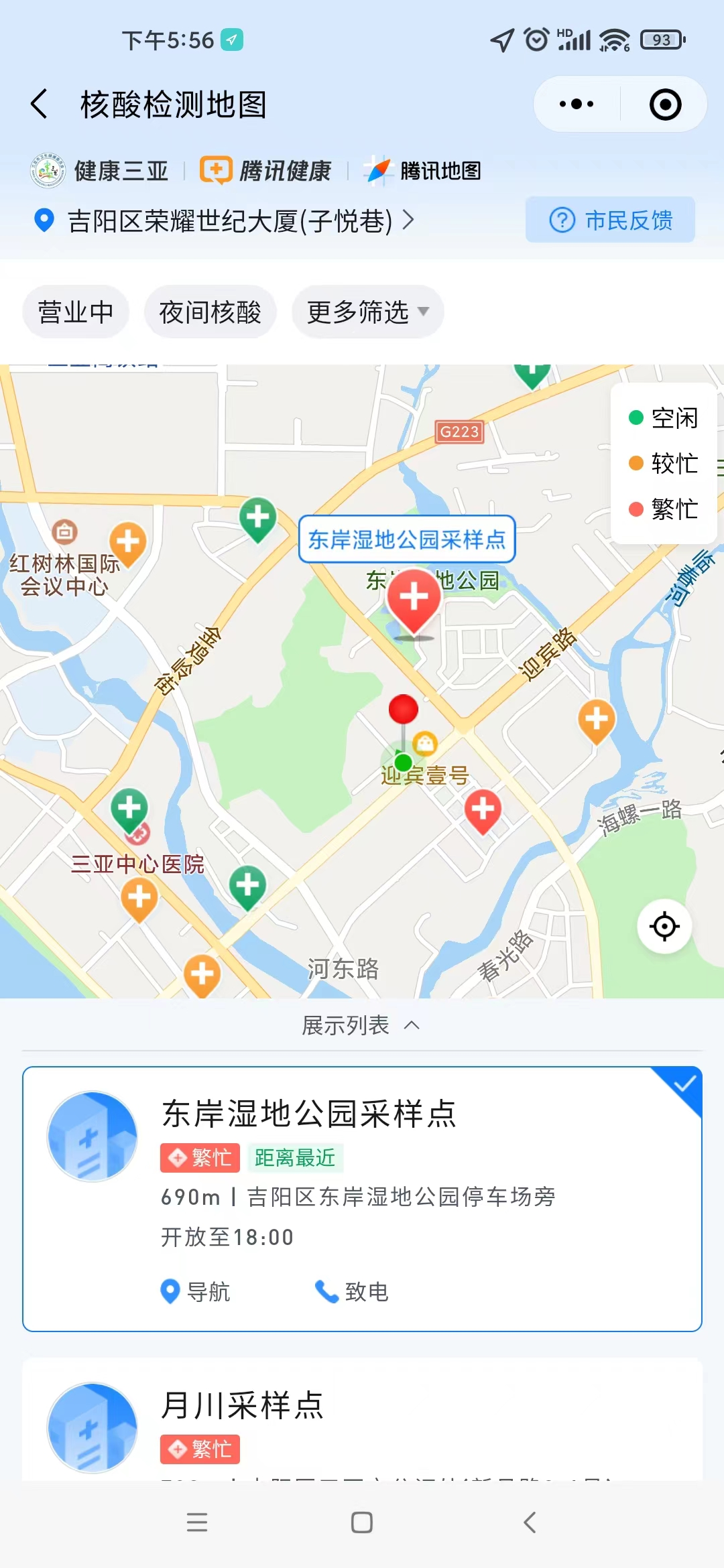Image resolution: width=724 pixels, height=1568 pixels.
Task: Close the mini program with the circle button
Action: (x=665, y=104)
